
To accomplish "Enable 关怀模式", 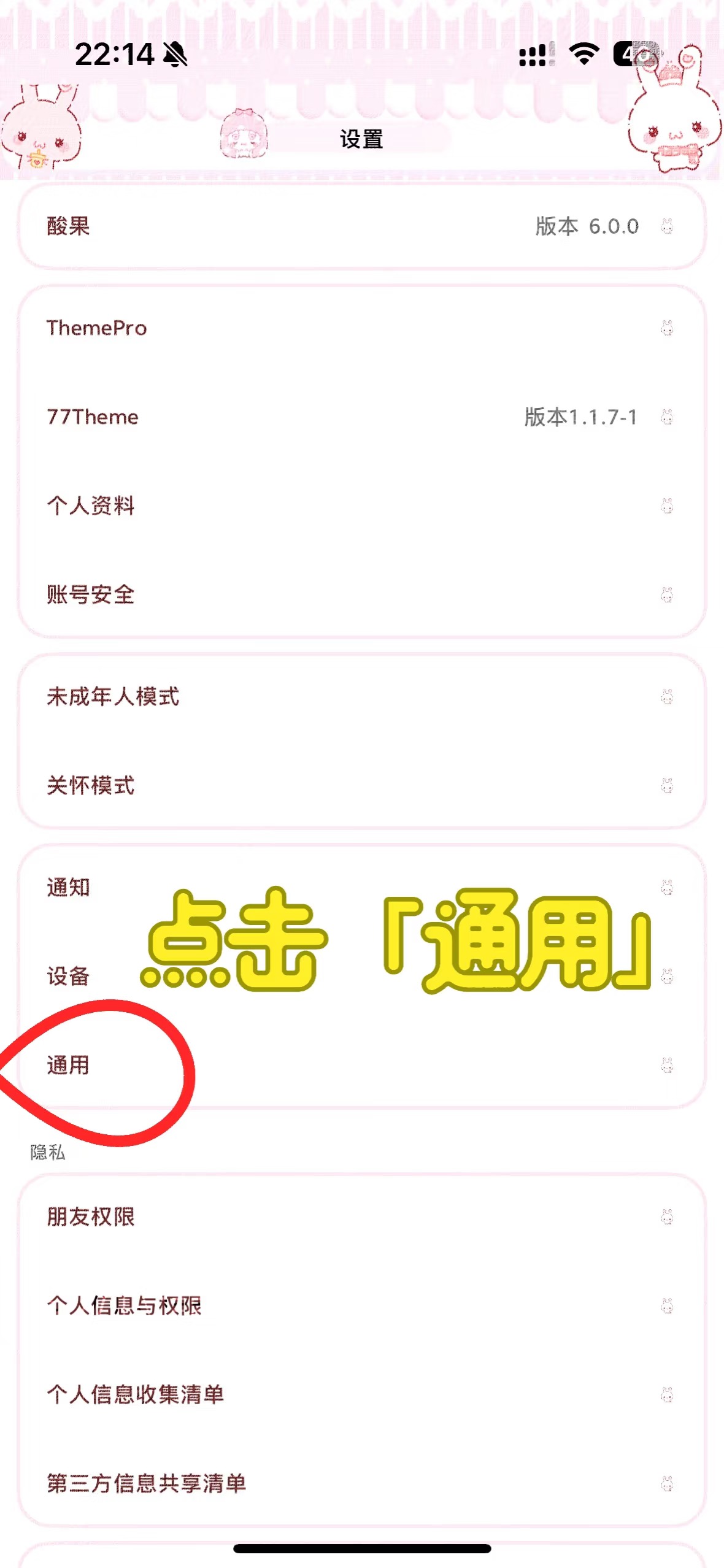I will pos(90,786).
